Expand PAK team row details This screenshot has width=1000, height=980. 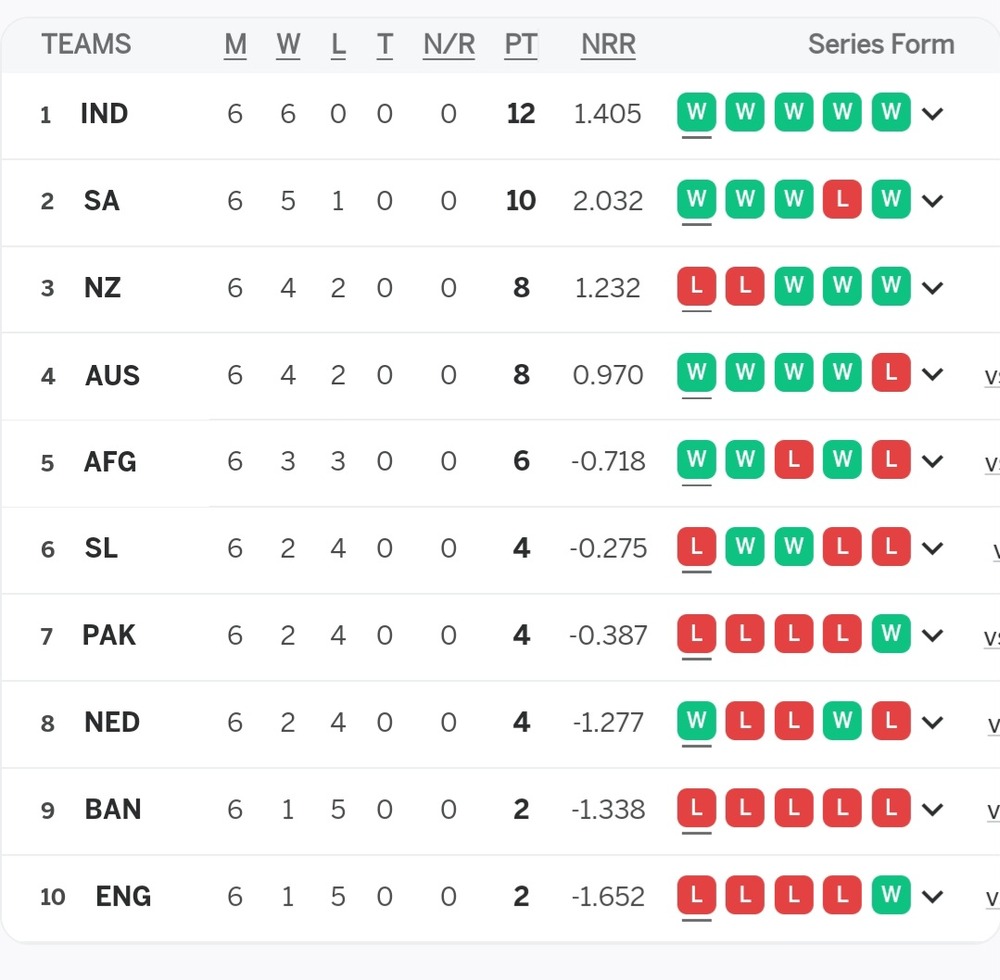coord(932,635)
